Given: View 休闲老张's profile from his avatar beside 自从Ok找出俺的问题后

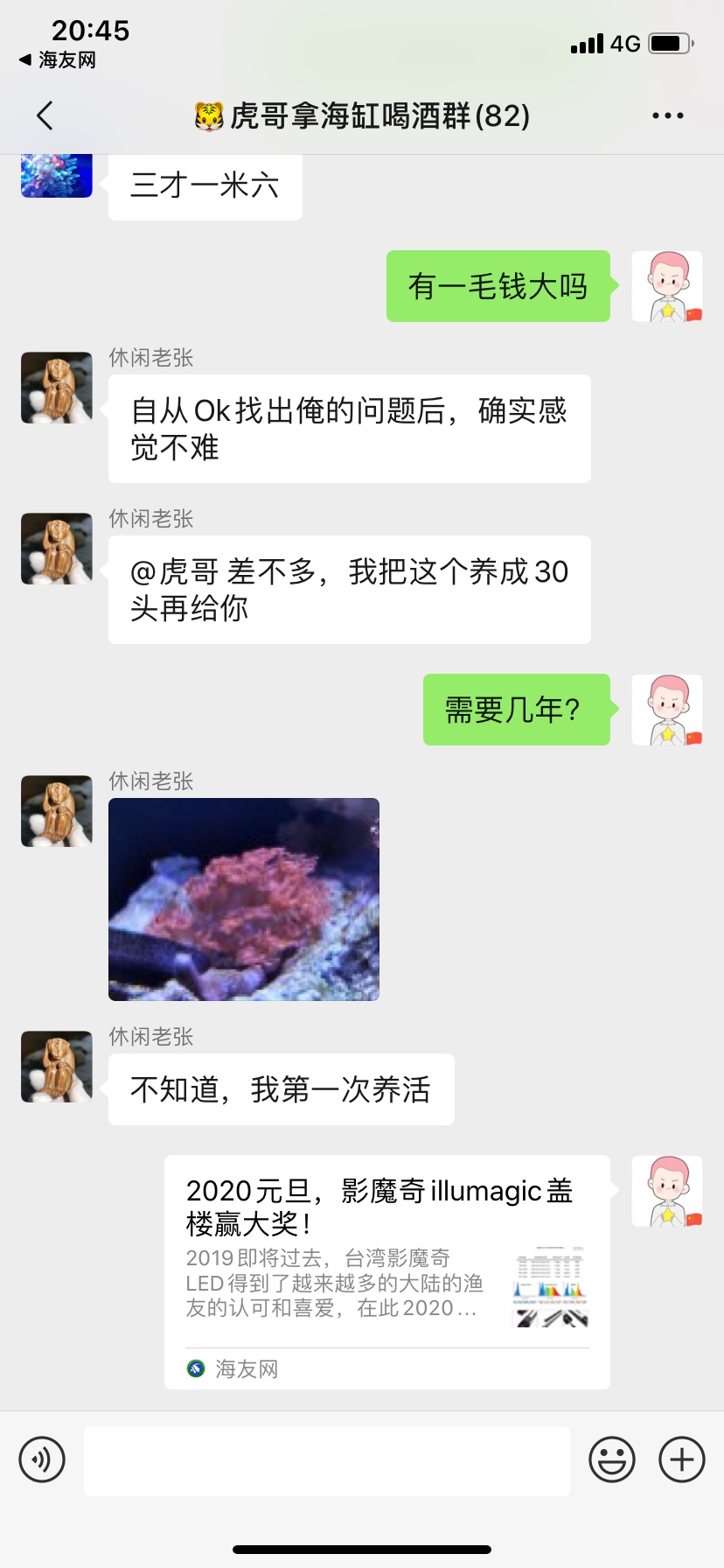Looking at the screenshot, I should pyautogui.click(x=57, y=388).
